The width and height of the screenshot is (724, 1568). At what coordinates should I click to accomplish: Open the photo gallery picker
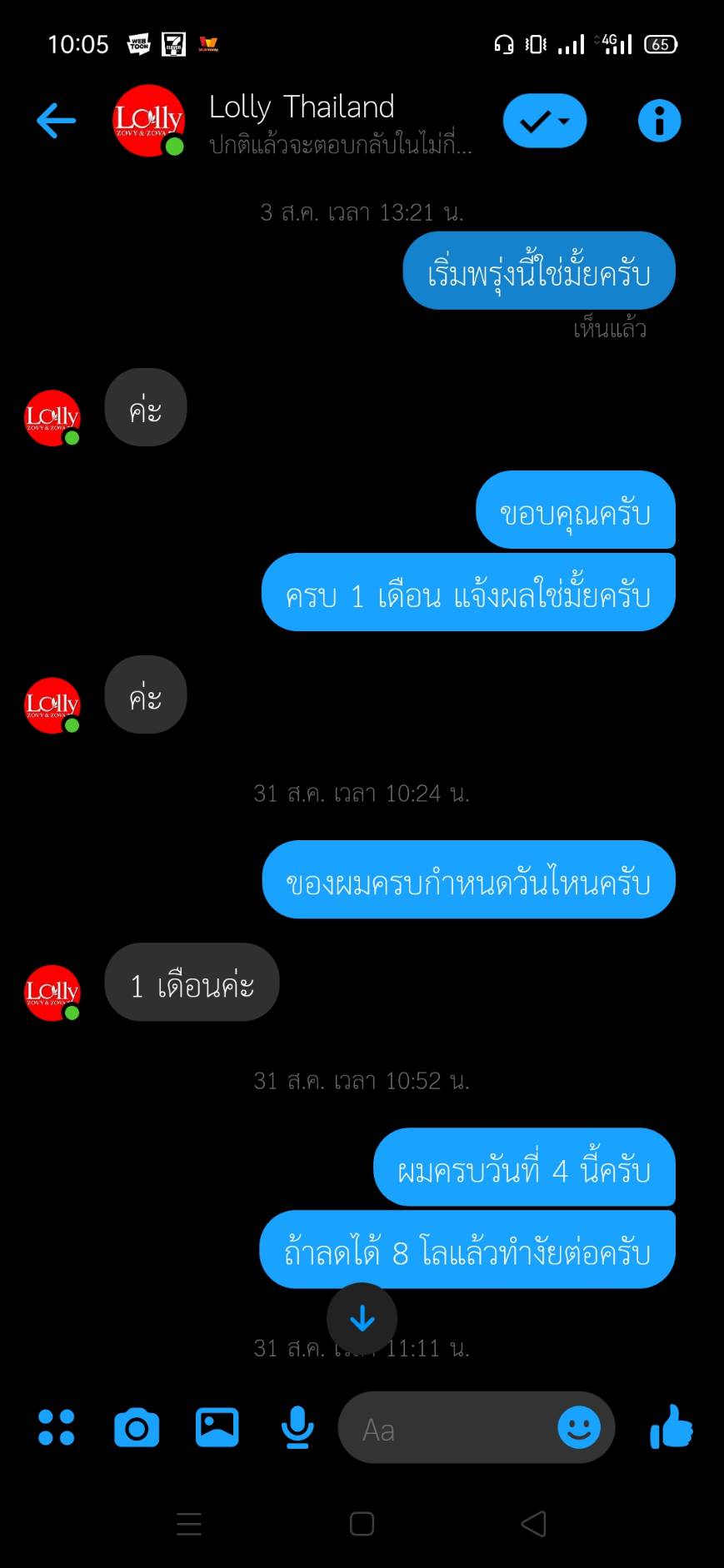click(x=217, y=1427)
